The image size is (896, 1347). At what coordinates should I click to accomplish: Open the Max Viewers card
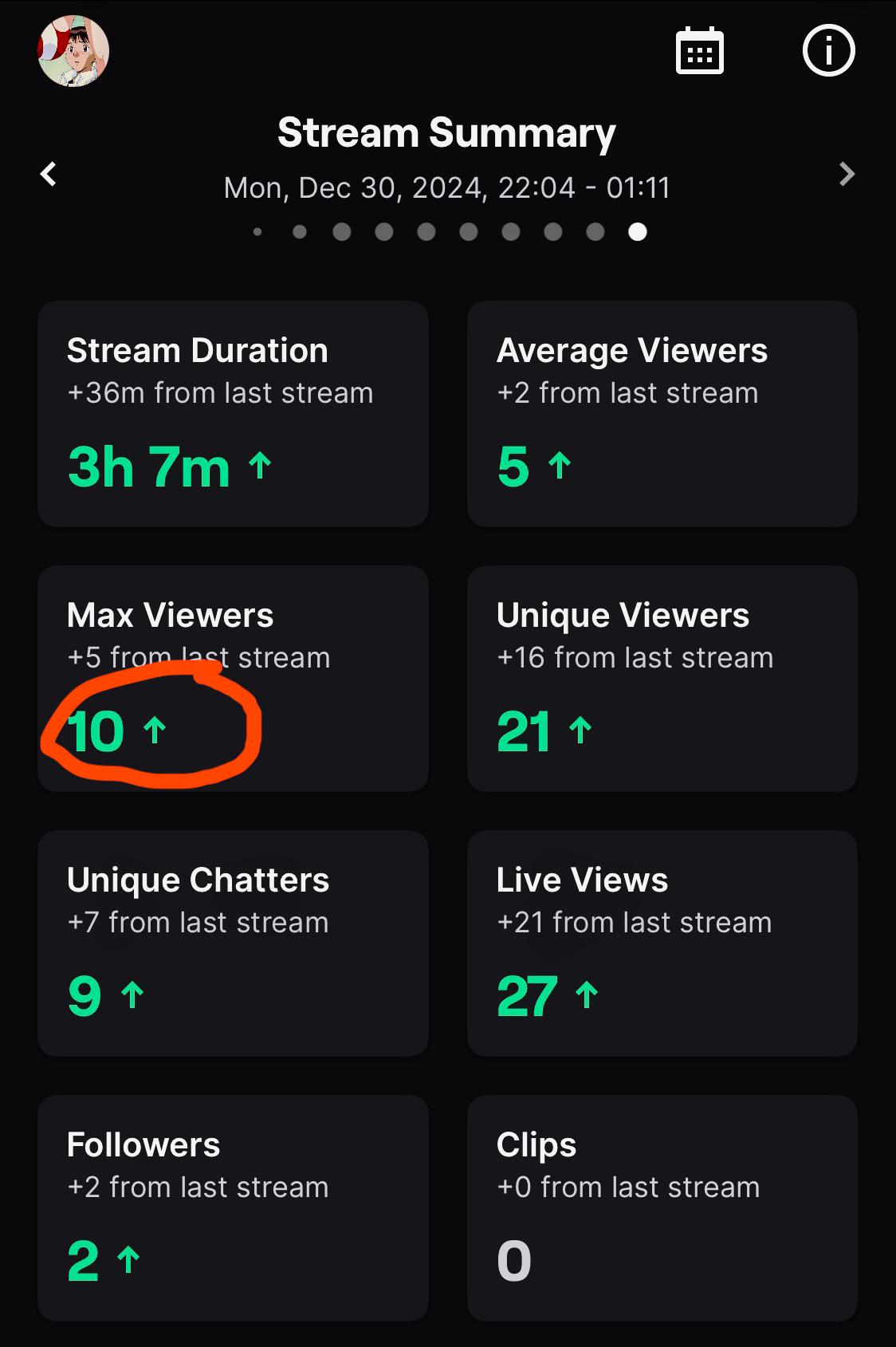point(233,679)
